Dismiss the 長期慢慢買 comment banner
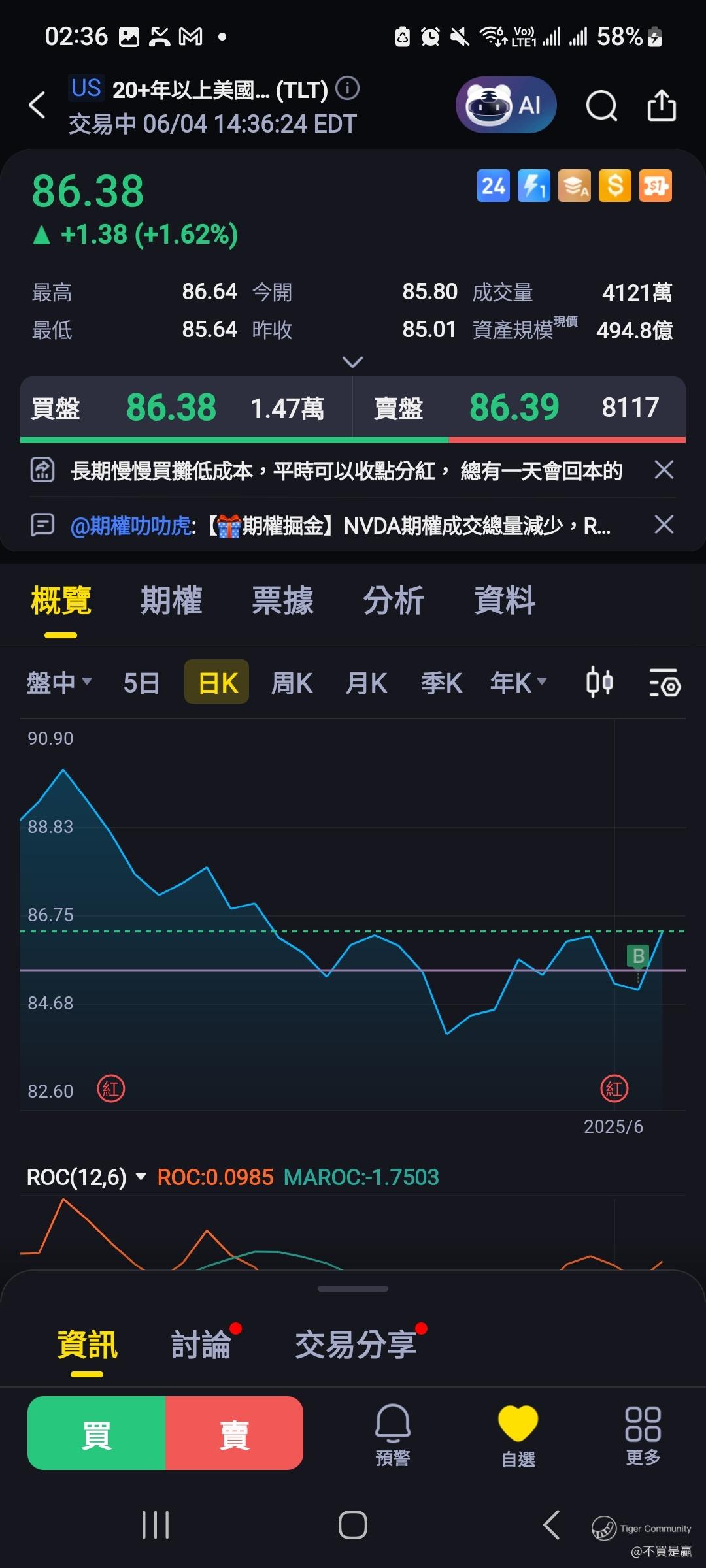The width and height of the screenshot is (706, 1568). pyautogui.click(x=664, y=469)
